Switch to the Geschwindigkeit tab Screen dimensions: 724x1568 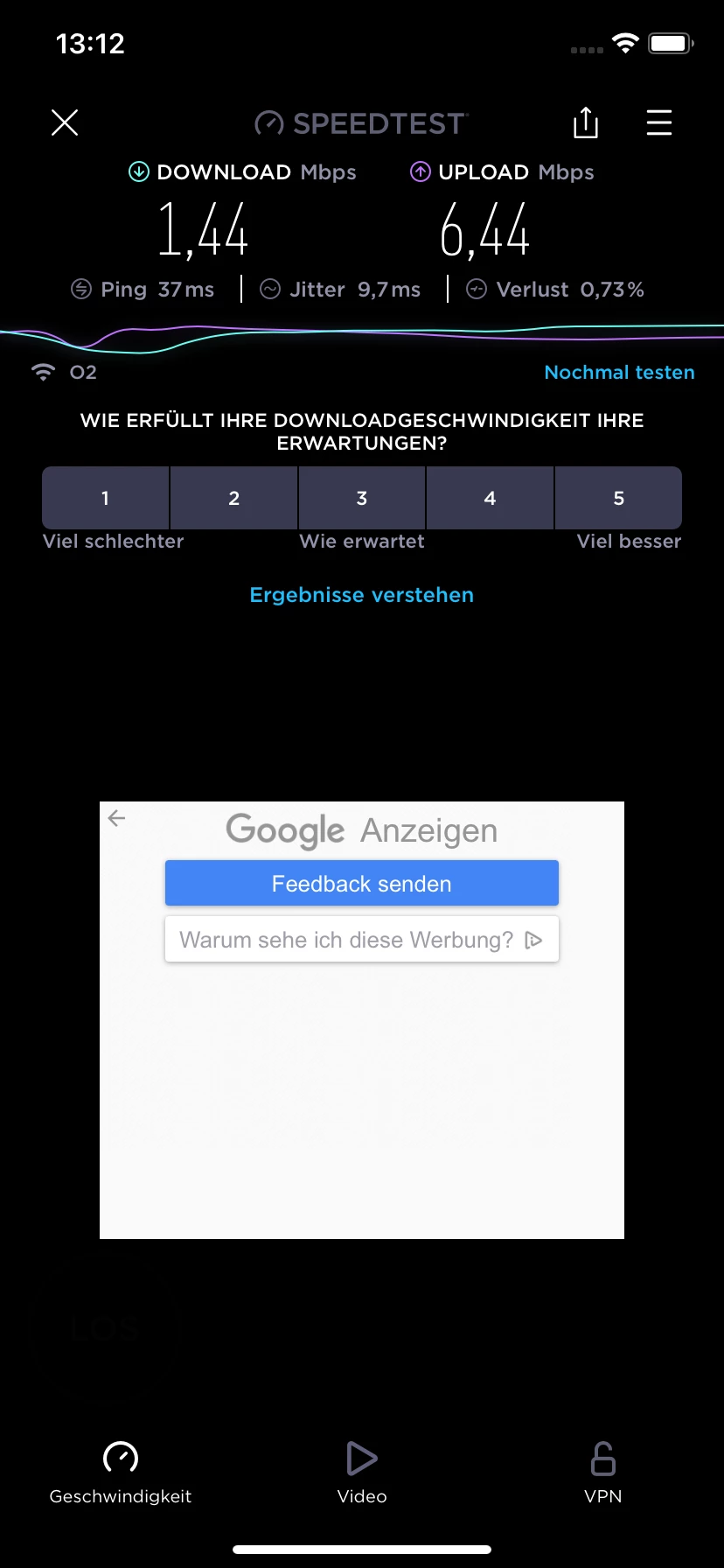coord(121,1472)
